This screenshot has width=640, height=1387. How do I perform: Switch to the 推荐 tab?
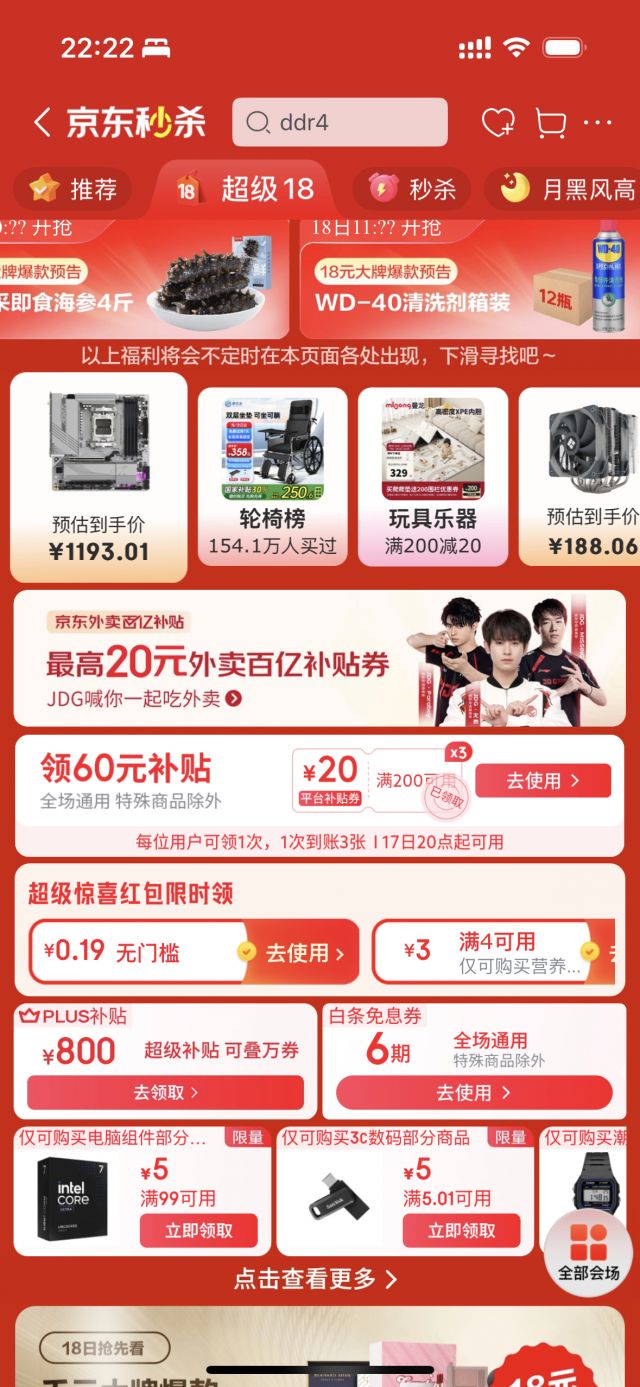74,188
